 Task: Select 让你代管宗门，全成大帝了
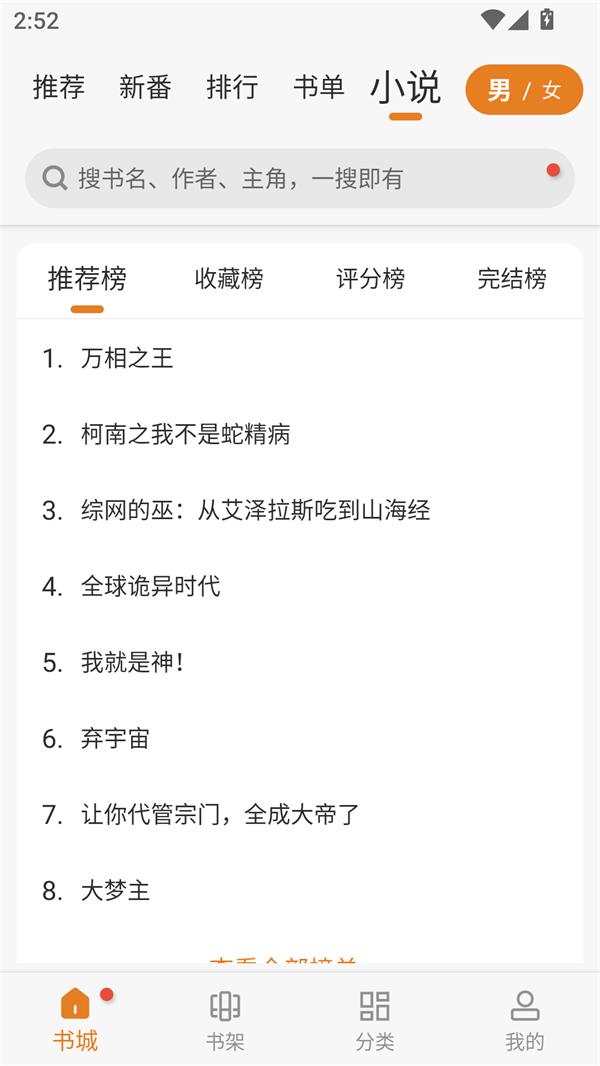[x=220, y=814]
